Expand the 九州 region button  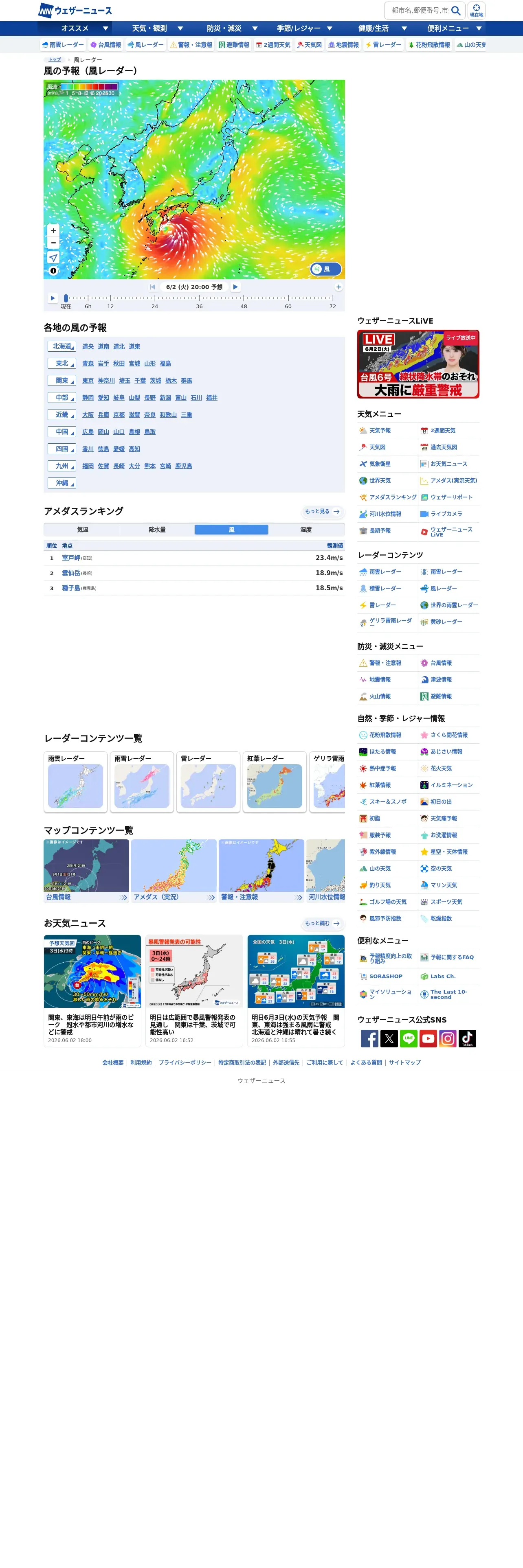click(62, 466)
